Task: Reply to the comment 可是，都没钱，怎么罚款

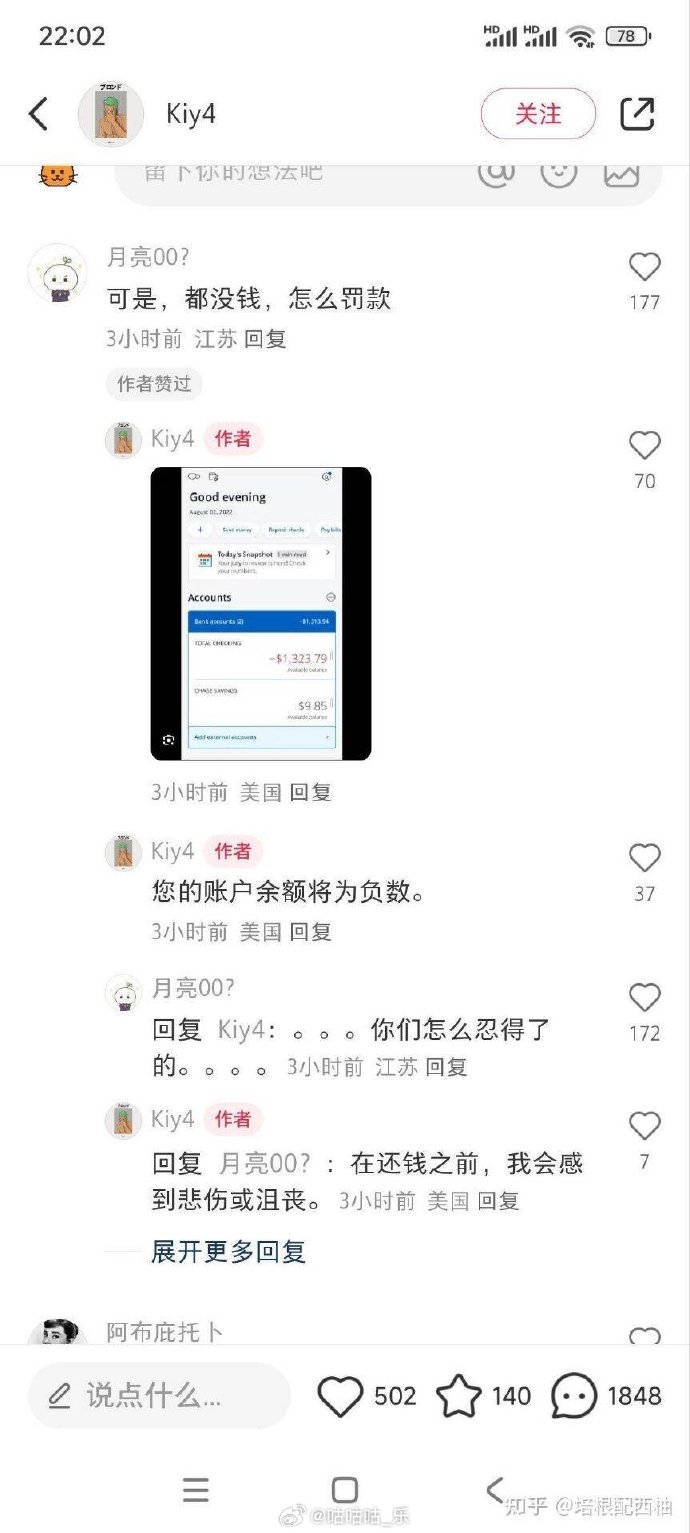Action: (265, 339)
